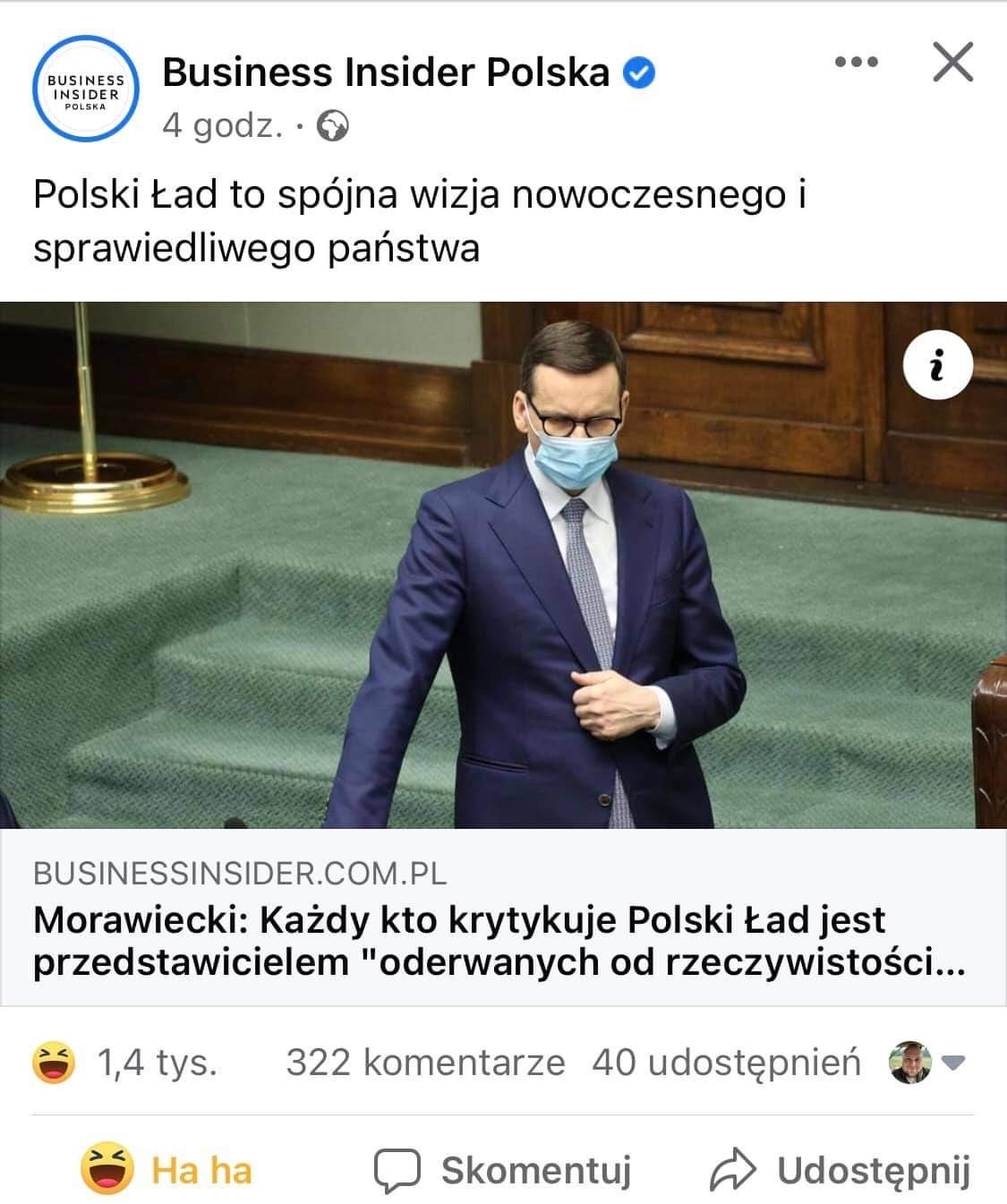Open the post's three-dot options menu
Screen dimensions: 1007x1204
(856, 63)
